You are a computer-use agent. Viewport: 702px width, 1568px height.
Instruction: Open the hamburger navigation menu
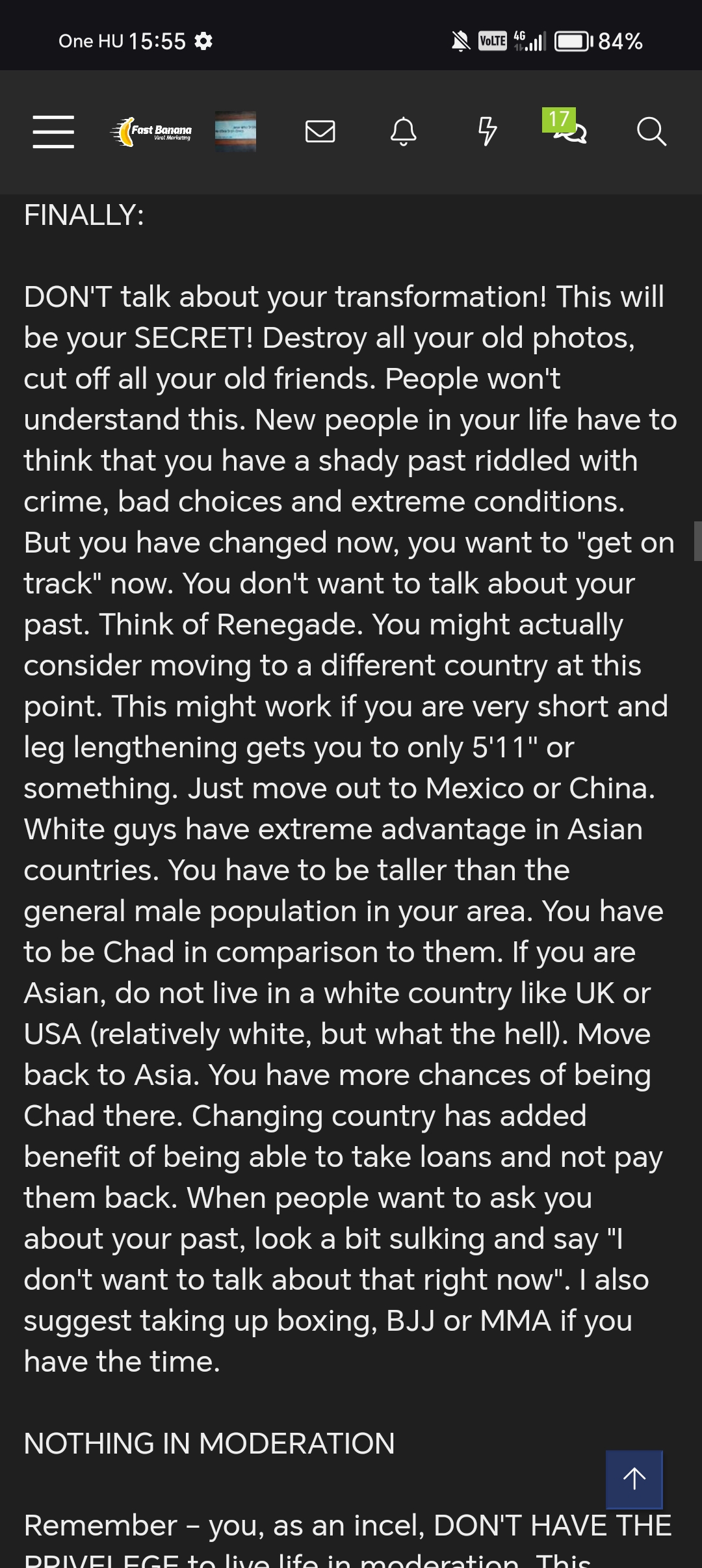tap(53, 132)
